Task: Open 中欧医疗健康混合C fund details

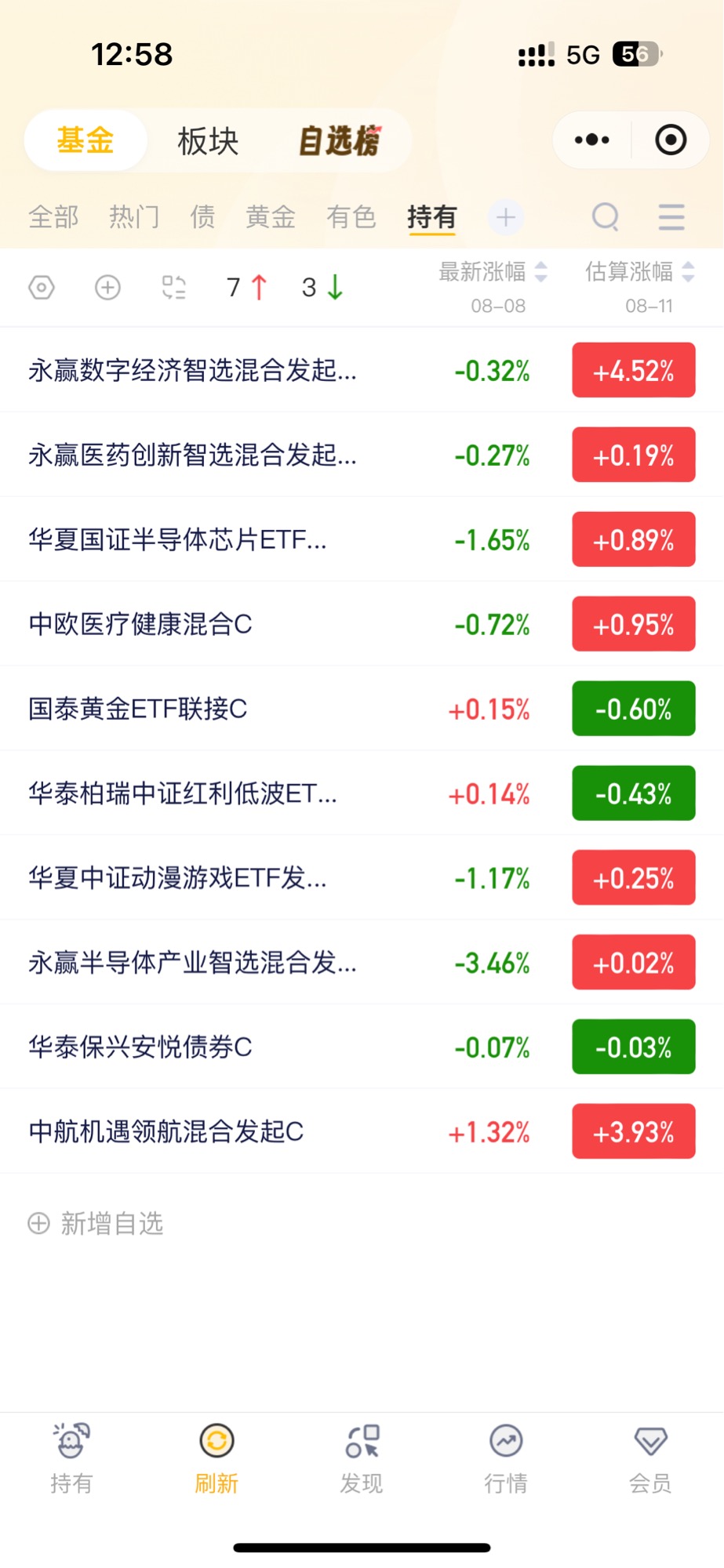Action: coord(362,624)
